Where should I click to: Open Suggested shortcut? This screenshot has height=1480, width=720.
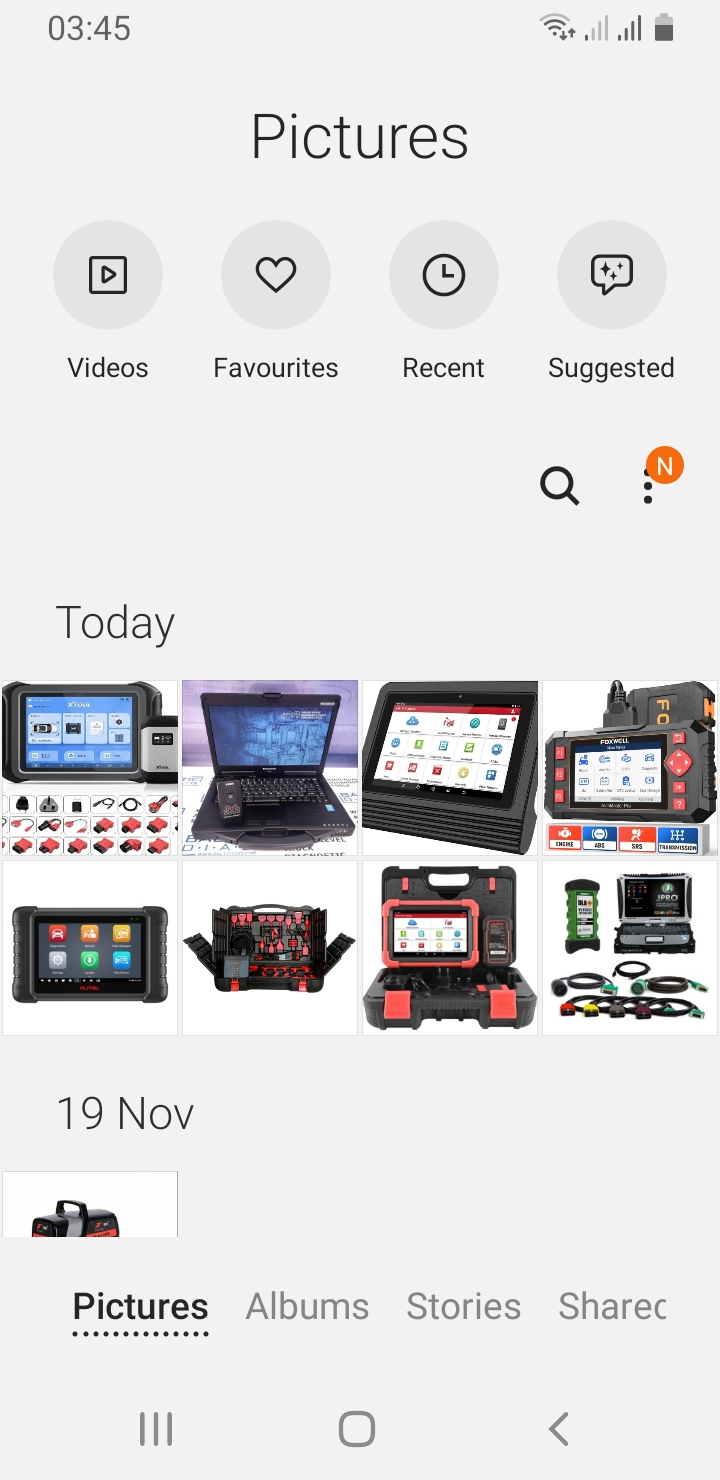click(x=611, y=275)
